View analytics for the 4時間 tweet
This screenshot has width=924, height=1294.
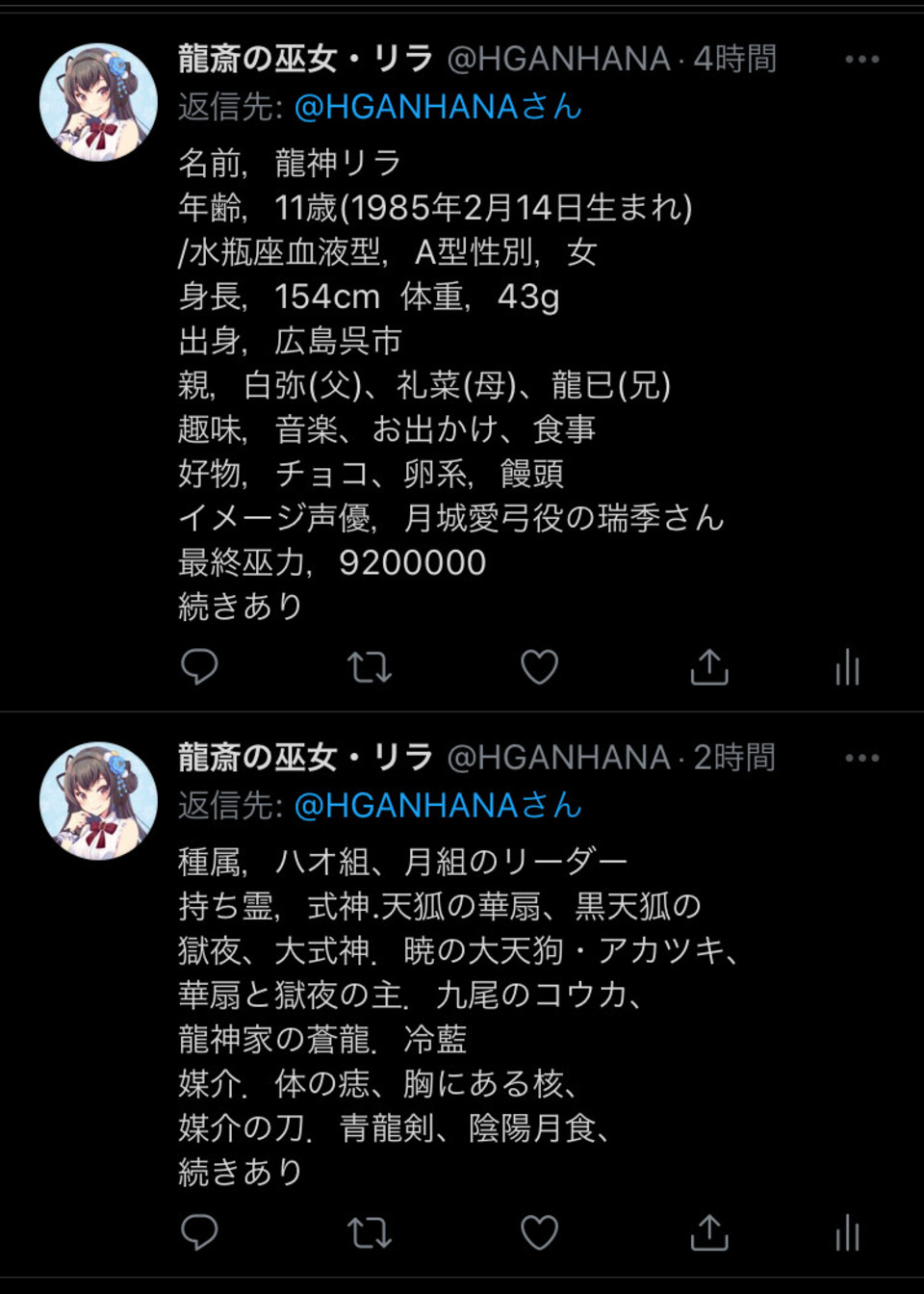click(x=847, y=666)
